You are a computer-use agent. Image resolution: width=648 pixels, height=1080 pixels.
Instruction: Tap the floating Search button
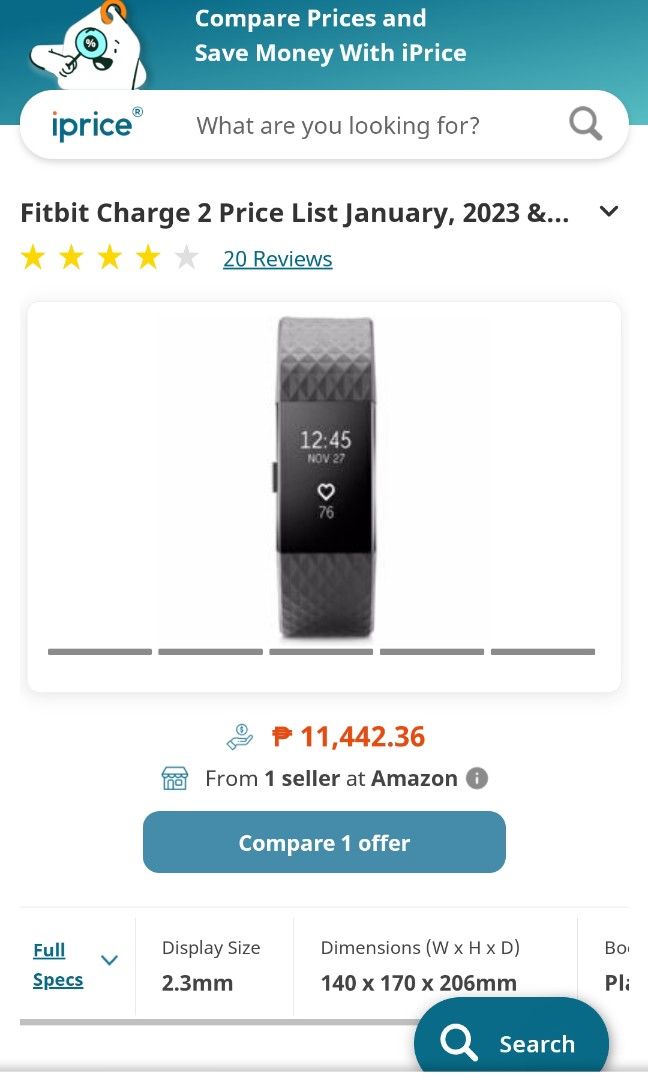512,1039
